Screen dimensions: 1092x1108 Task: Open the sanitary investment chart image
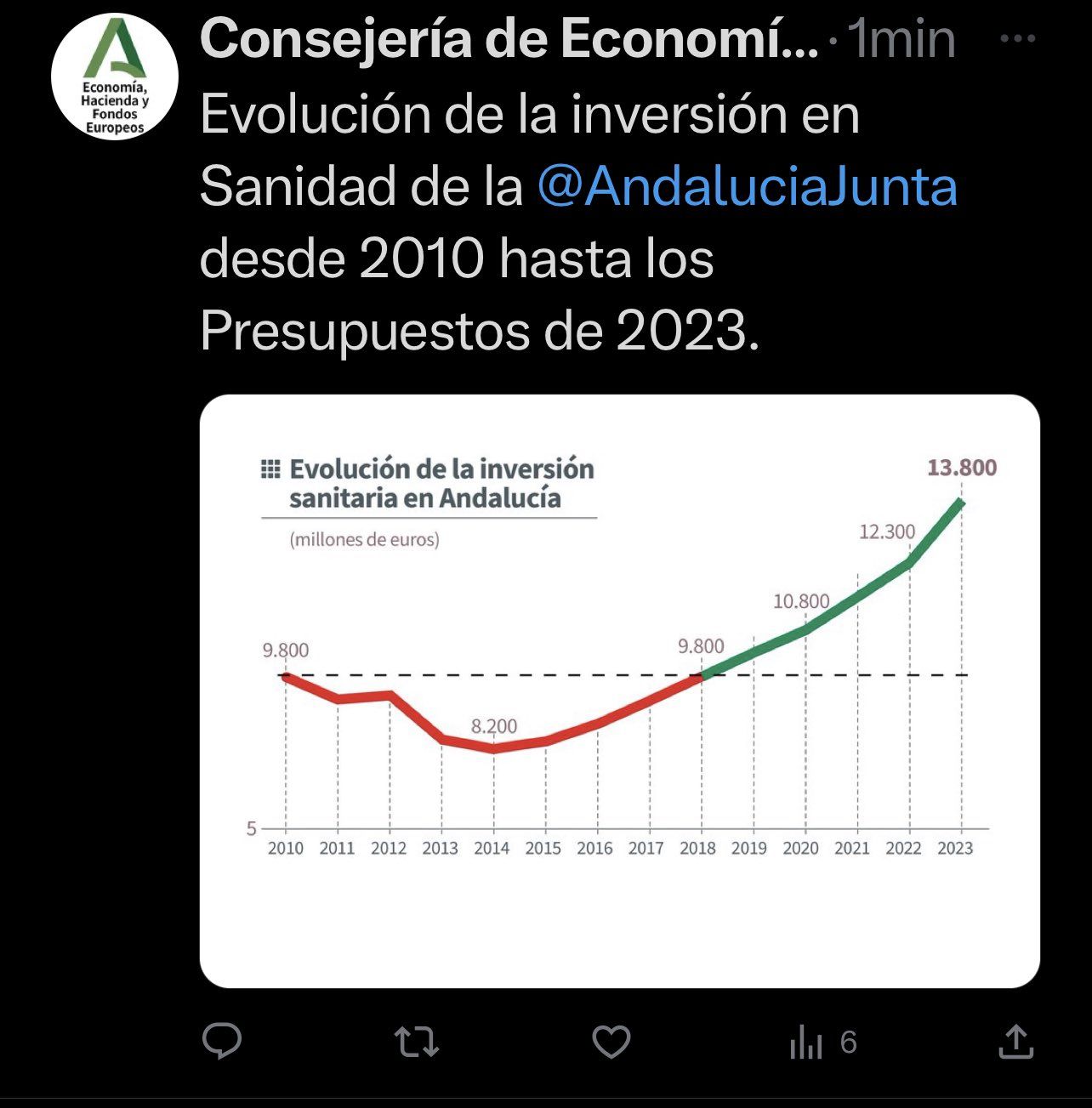coord(619,690)
